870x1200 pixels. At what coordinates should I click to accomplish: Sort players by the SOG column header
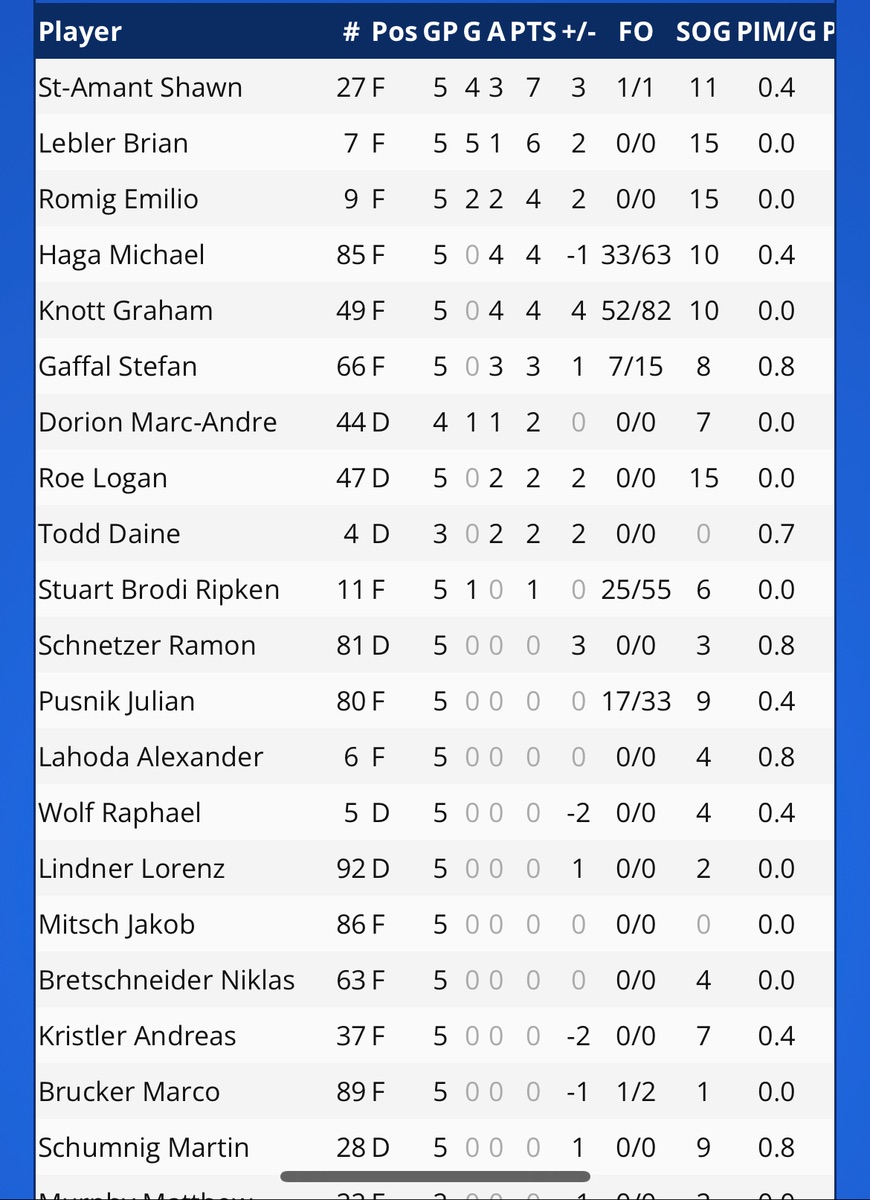tap(703, 32)
